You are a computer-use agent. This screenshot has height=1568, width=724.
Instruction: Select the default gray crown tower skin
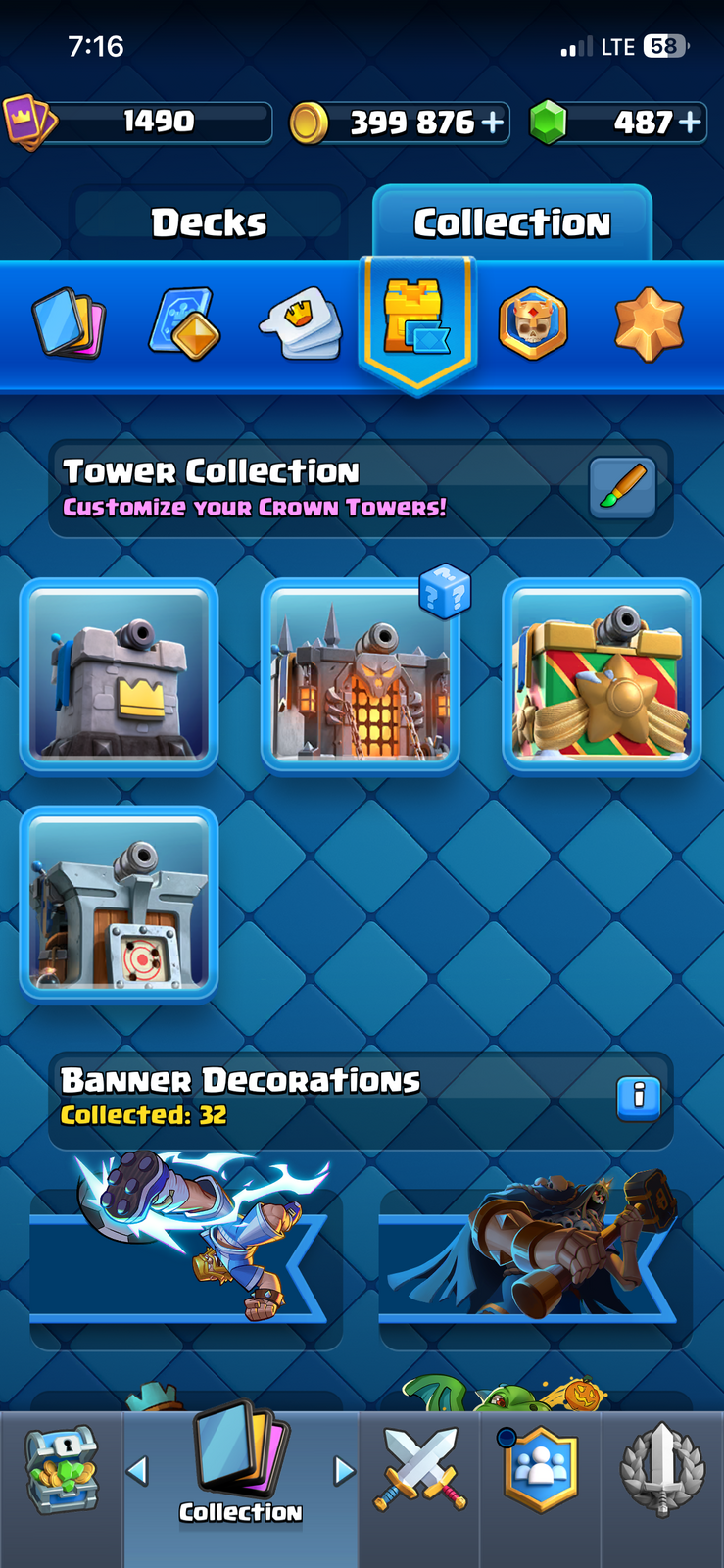click(120, 675)
